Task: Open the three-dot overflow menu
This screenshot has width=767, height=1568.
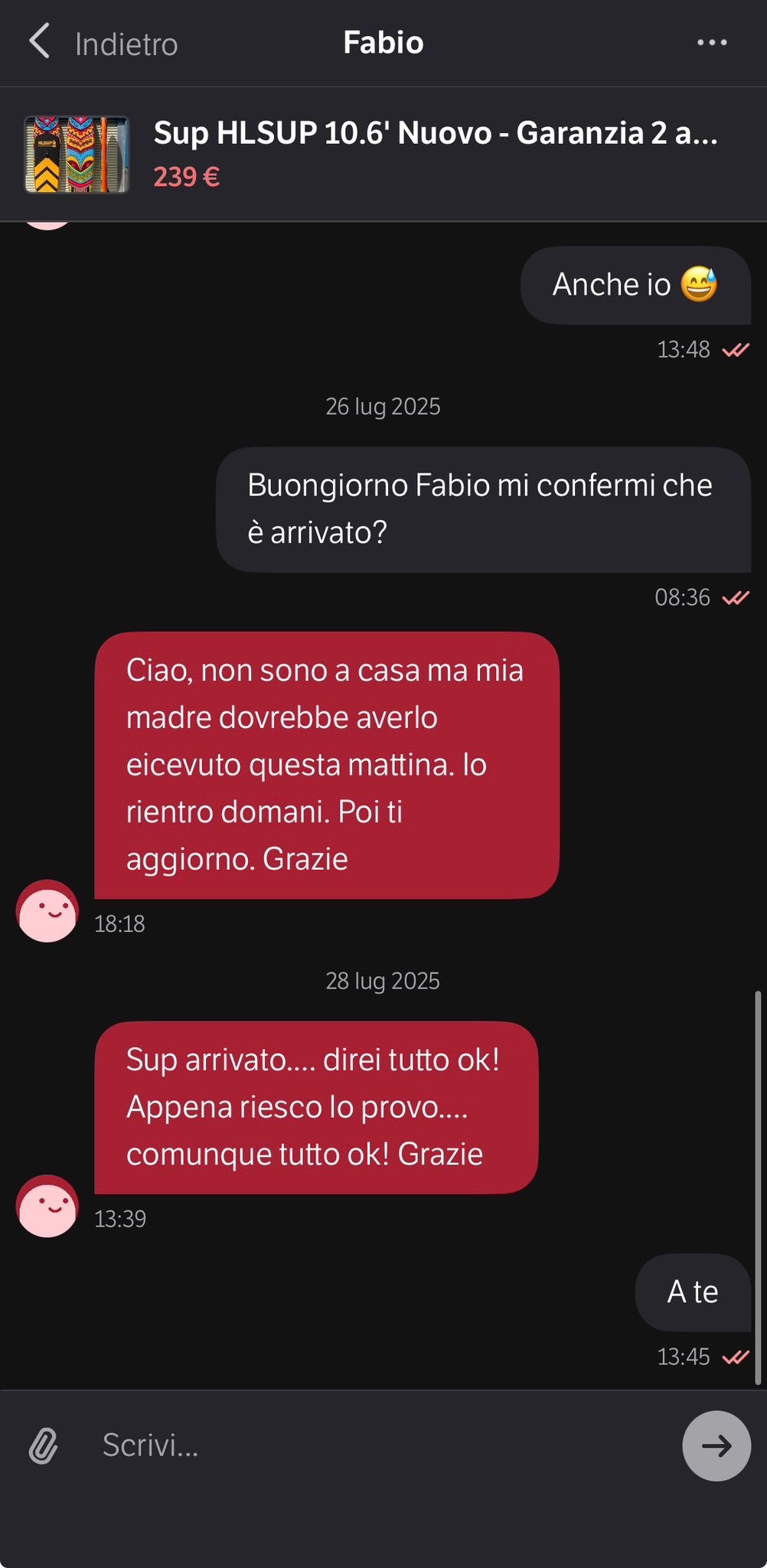Action: 712,43
